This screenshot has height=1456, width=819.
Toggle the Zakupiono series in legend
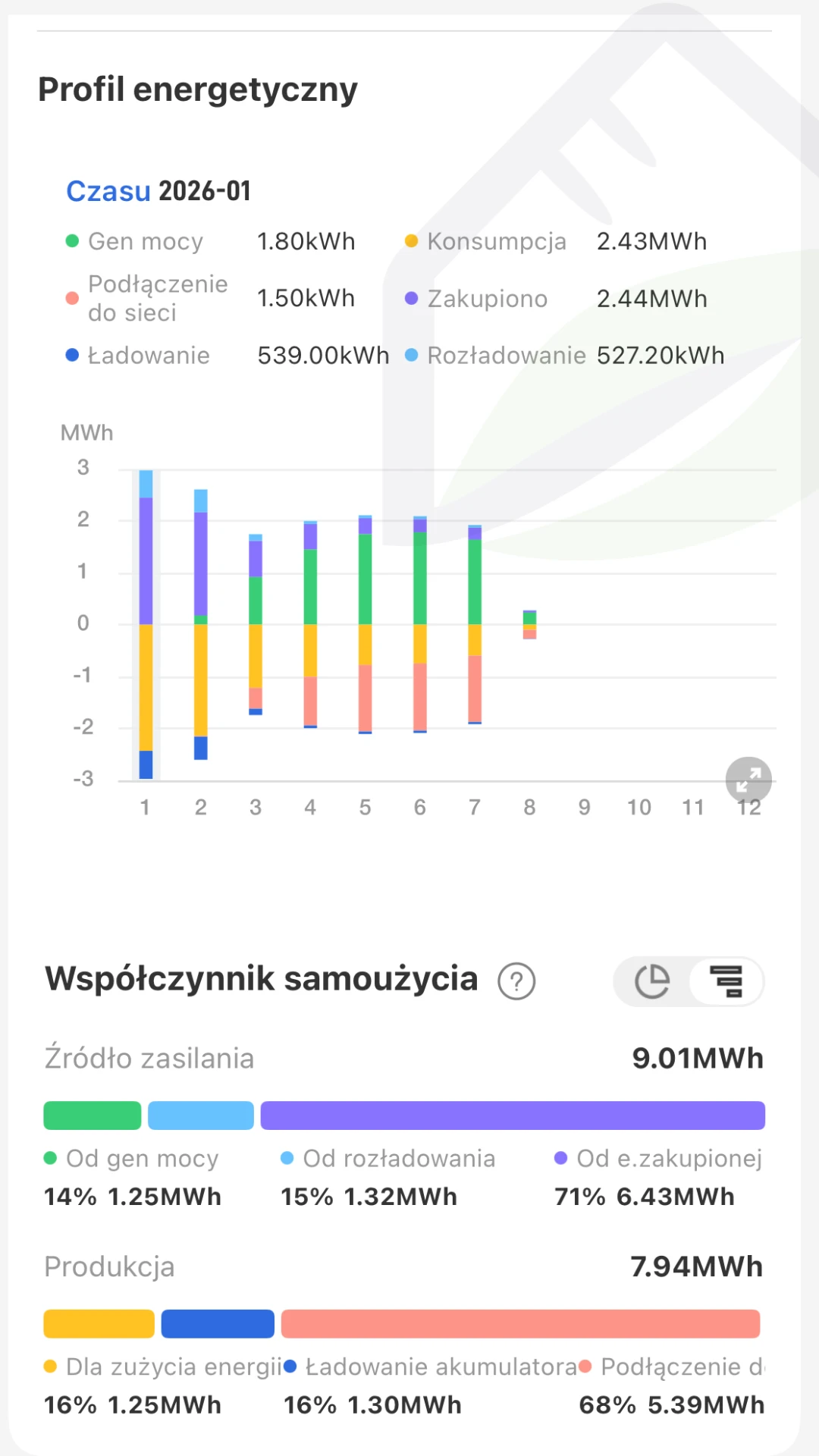(476, 299)
